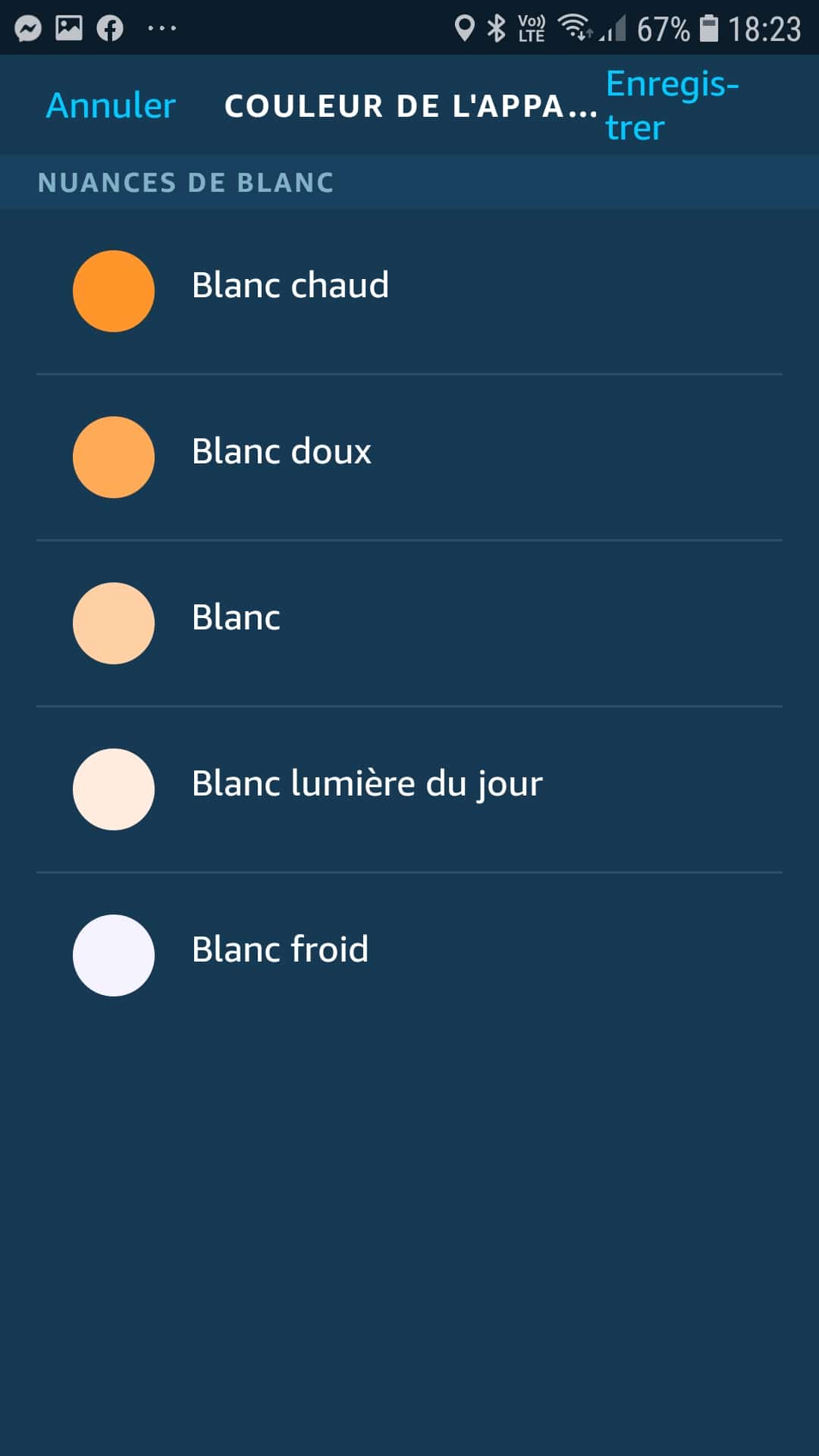Choose the Blanc doux option
Screen dimensions: 819x1456
click(409, 457)
